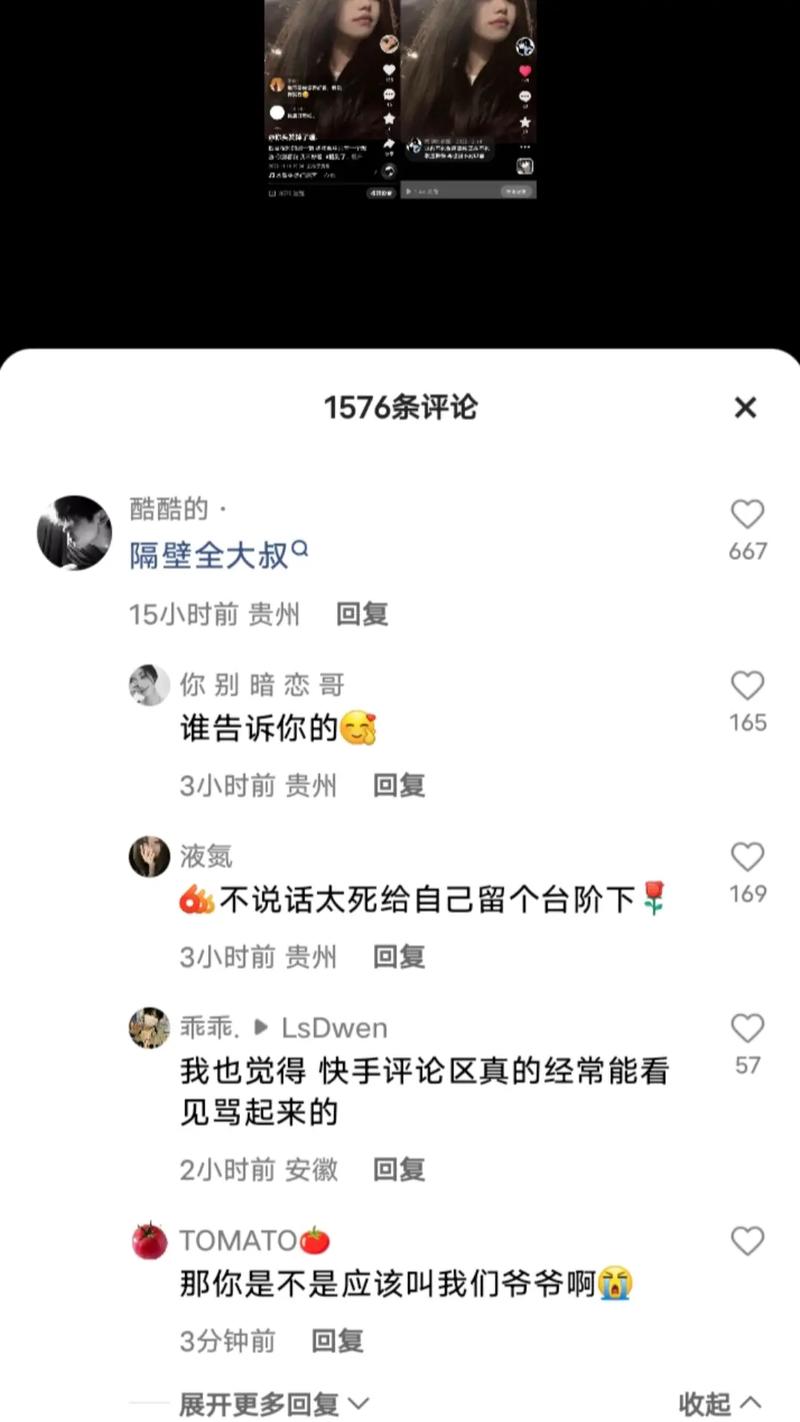Tap the star favorite icon on the left video
Viewport: 800px width, 1422px height.
click(389, 119)
